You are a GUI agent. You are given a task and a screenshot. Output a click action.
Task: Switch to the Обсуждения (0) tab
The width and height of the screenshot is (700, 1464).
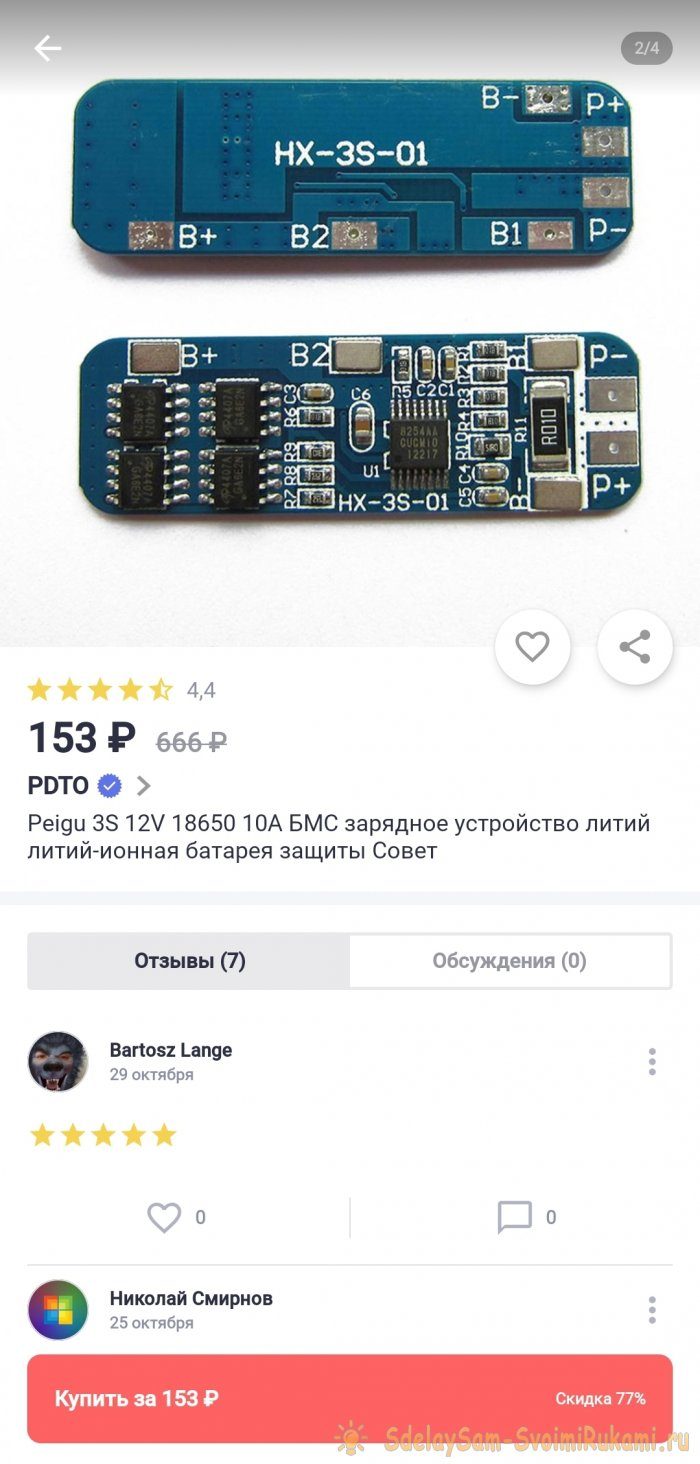[509, 961]
